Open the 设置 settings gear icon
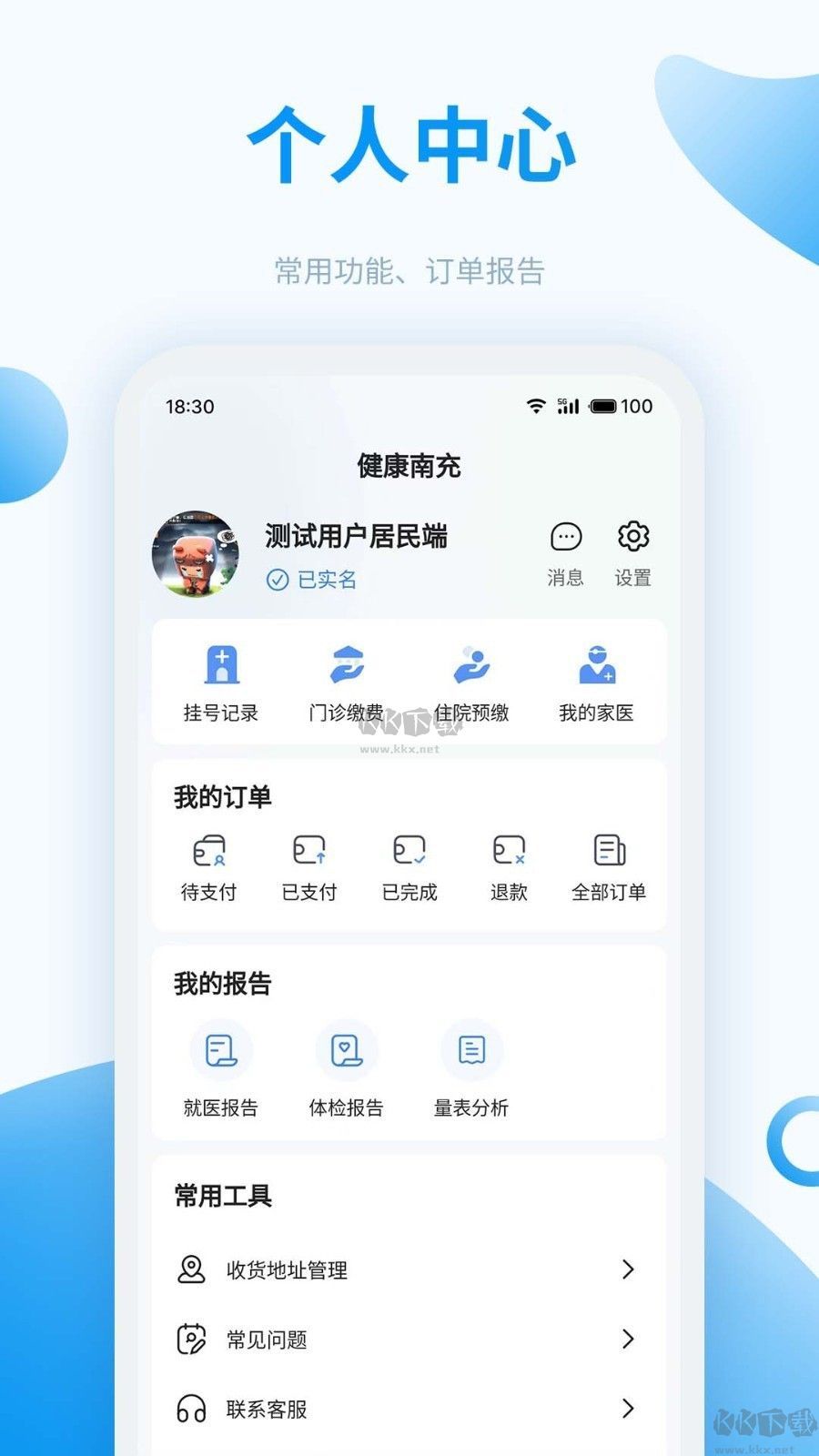 click(x=632, y=538)
